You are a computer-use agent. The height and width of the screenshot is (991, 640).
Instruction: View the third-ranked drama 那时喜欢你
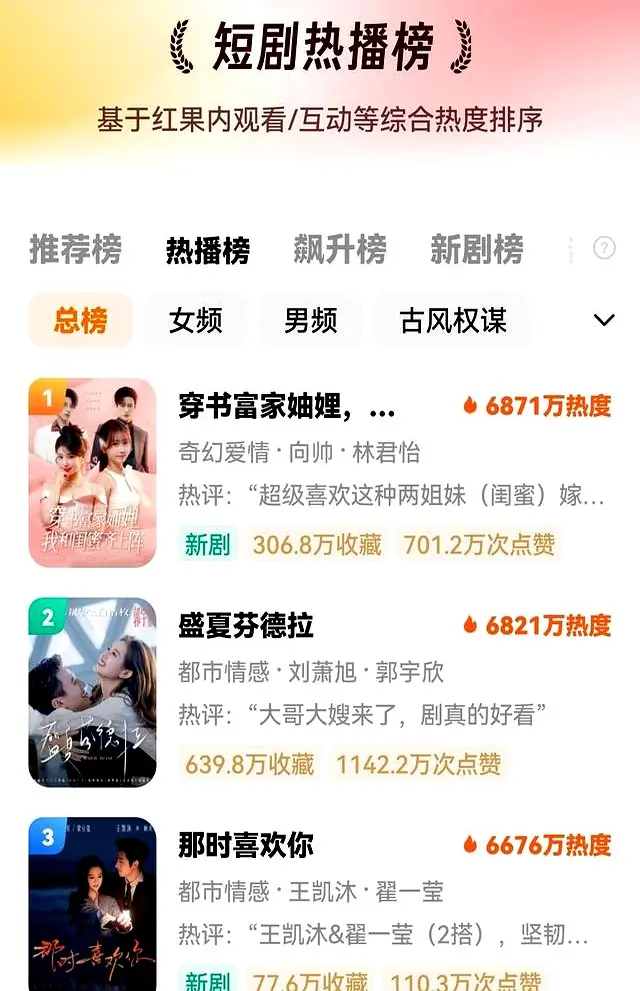pyautogui.click(x=246, y=846)
